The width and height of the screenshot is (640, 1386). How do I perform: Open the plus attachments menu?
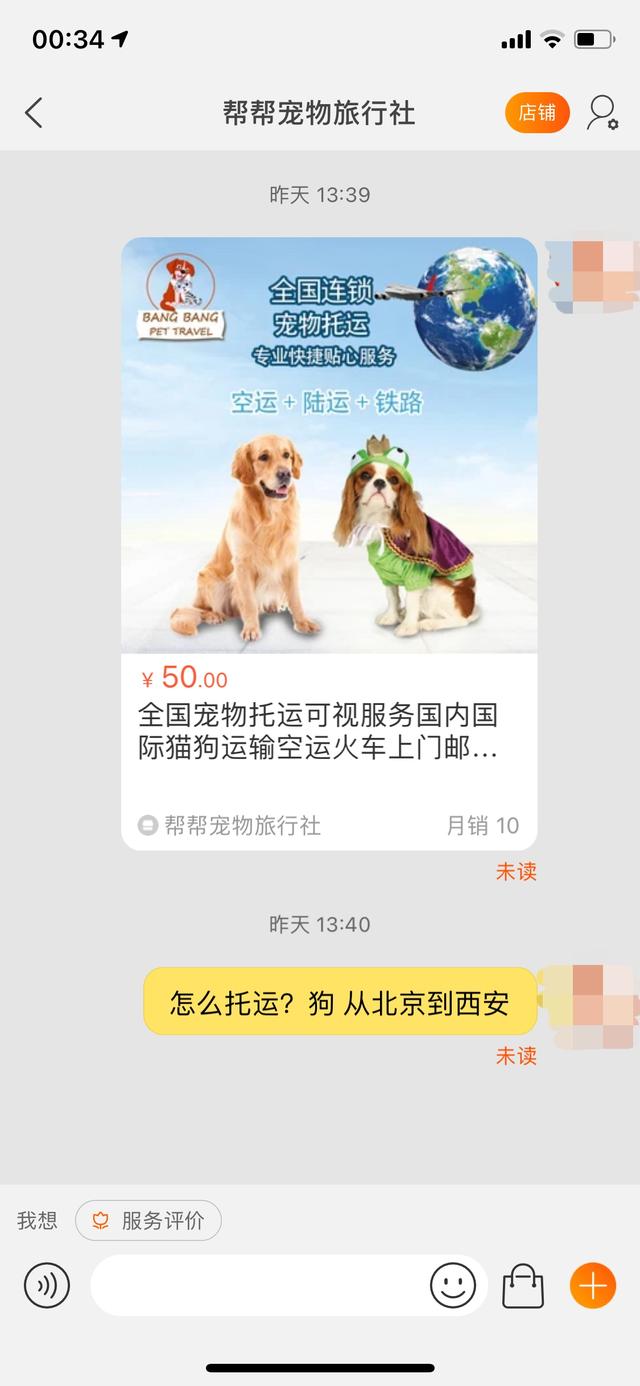593,1285
